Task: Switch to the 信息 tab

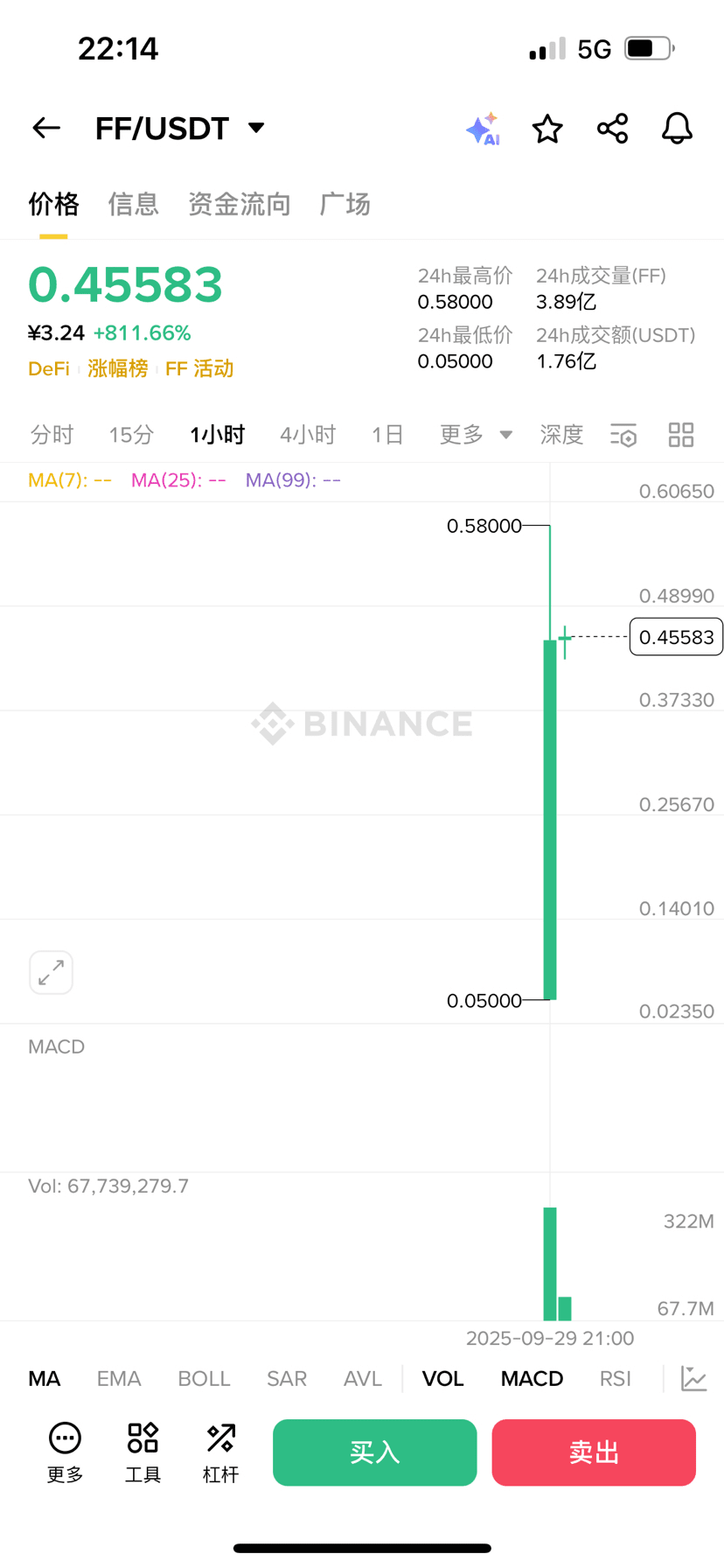Action: [x=133, y=204]
